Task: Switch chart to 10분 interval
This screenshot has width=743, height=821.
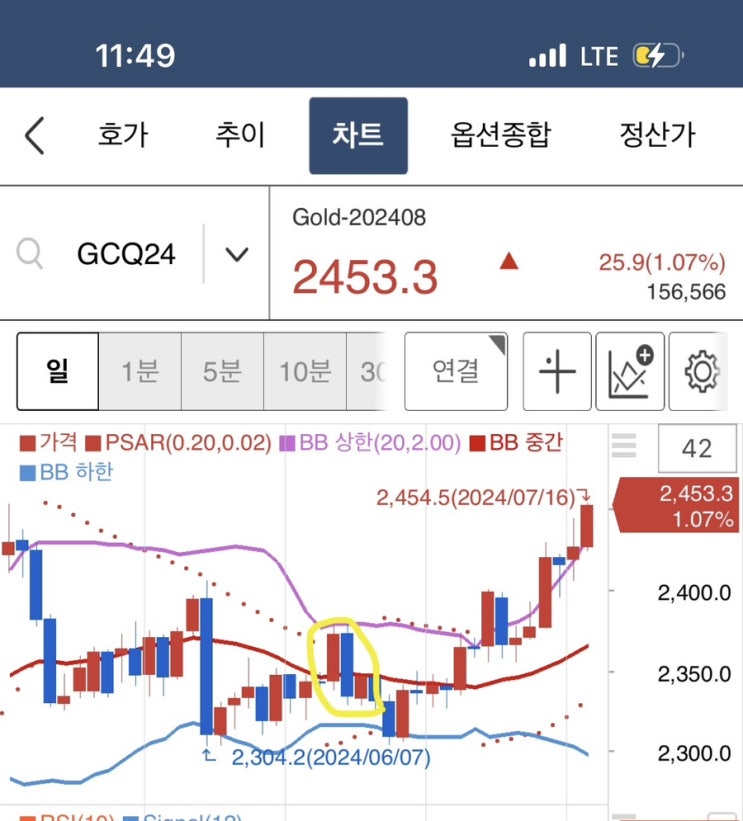Action: pos(305,371)
